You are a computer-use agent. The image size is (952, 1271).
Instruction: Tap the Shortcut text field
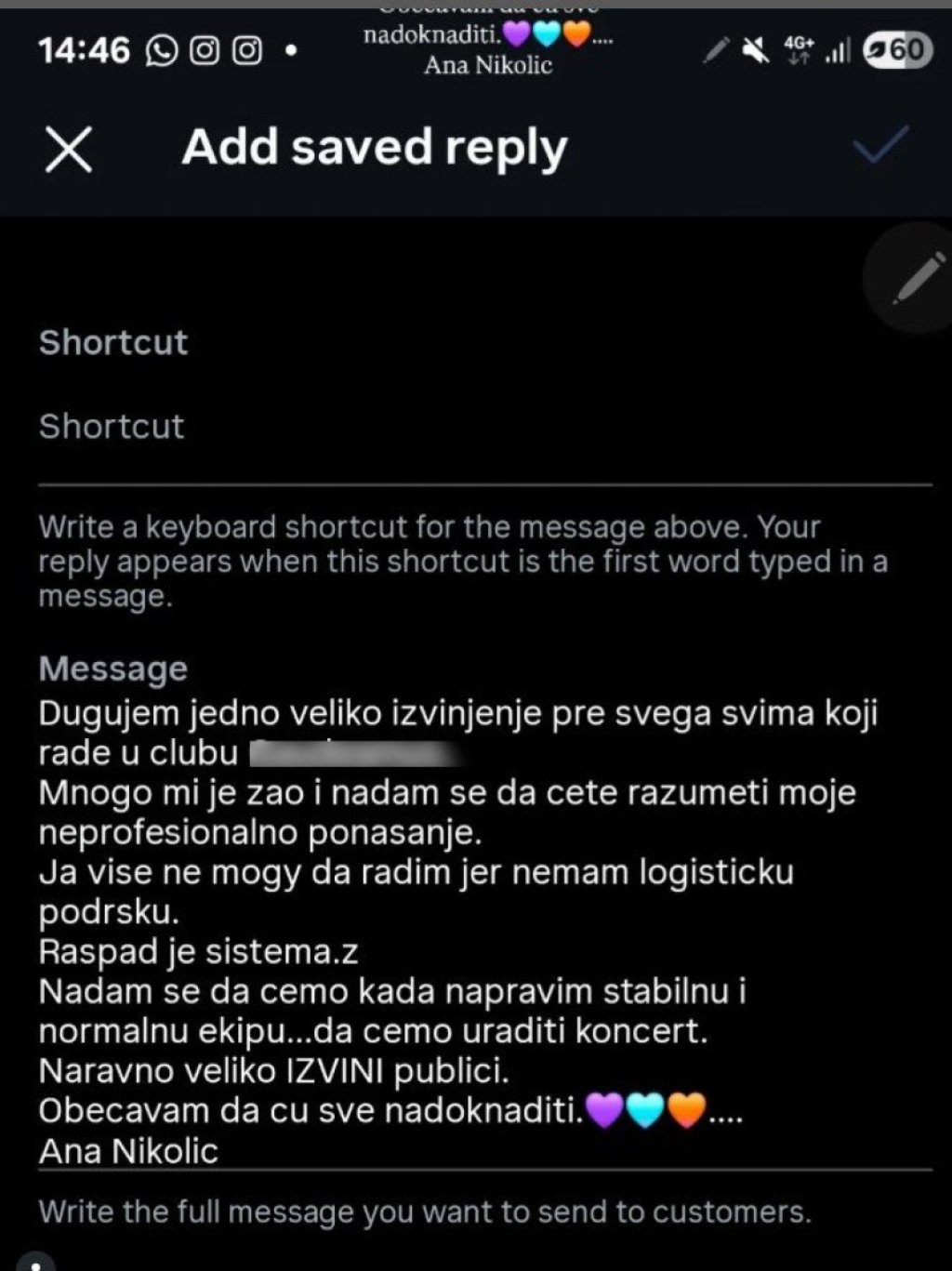pyautogui.click(x=483, y=428)
